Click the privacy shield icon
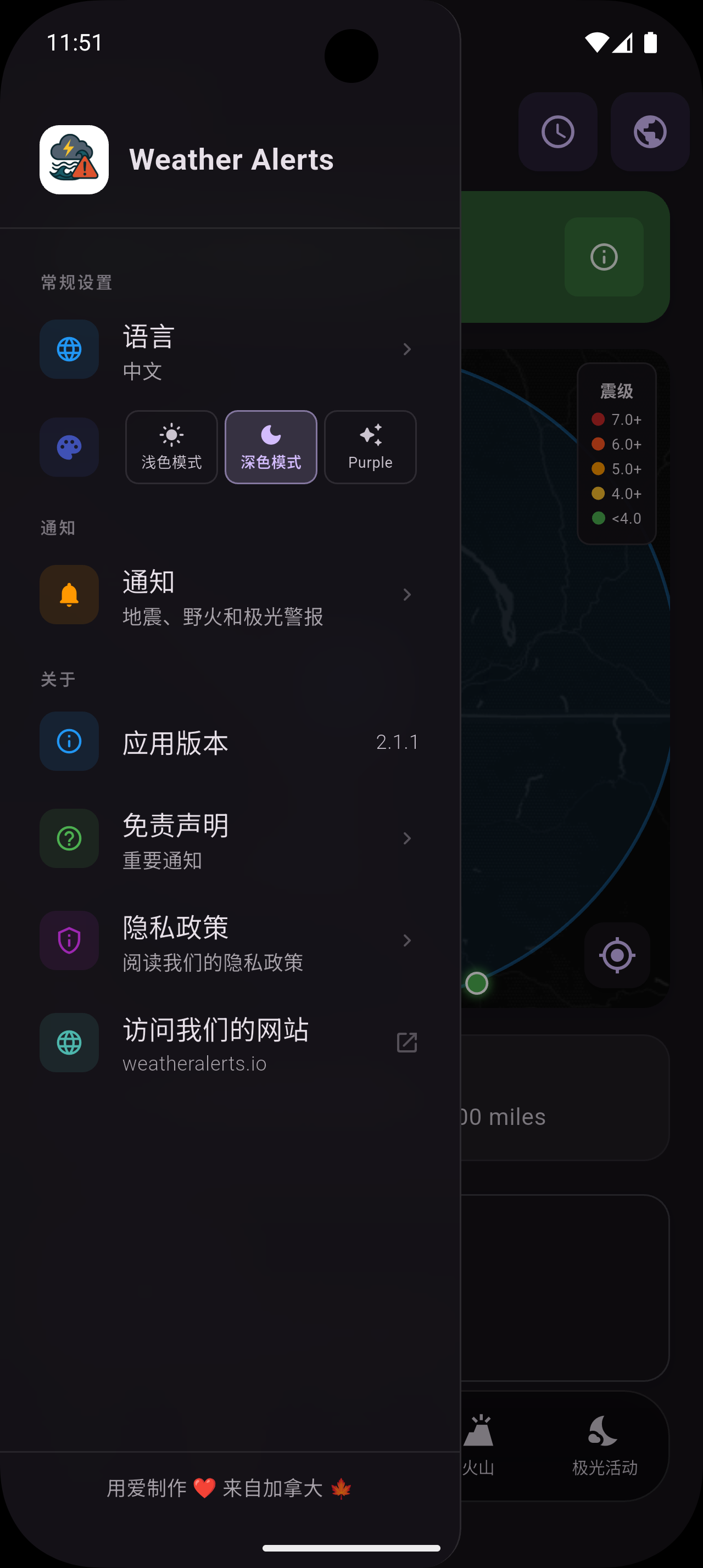 point(69,940)
